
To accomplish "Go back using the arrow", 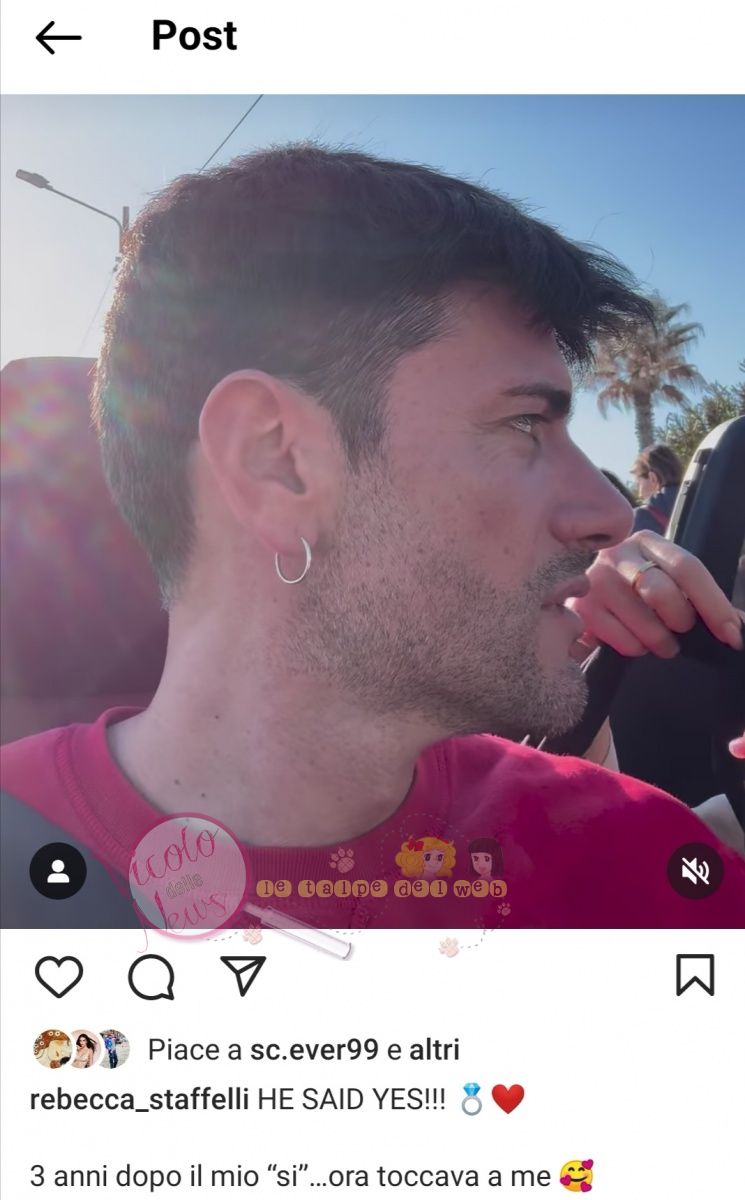I will 58,38.
